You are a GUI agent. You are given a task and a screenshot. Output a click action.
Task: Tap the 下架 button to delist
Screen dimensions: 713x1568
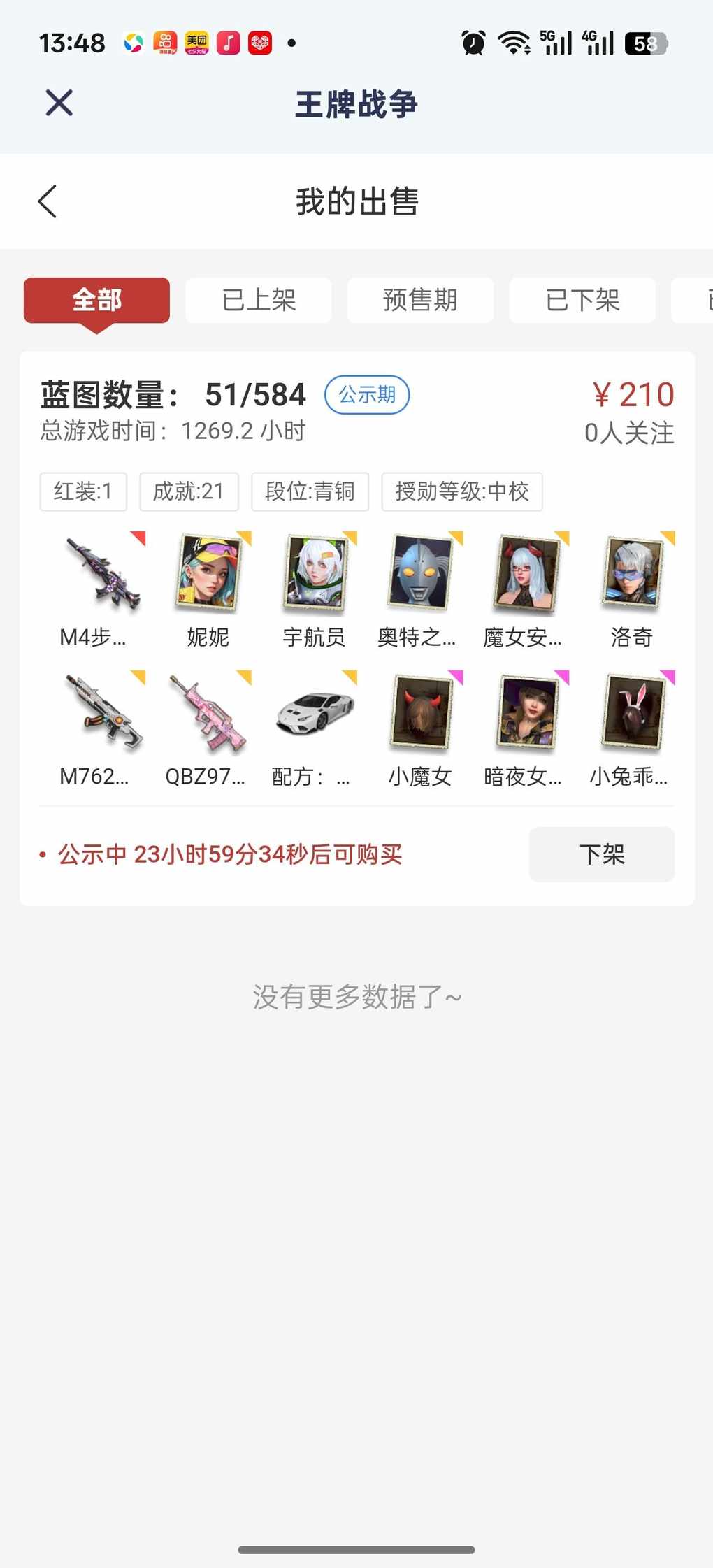click(601, 854)
